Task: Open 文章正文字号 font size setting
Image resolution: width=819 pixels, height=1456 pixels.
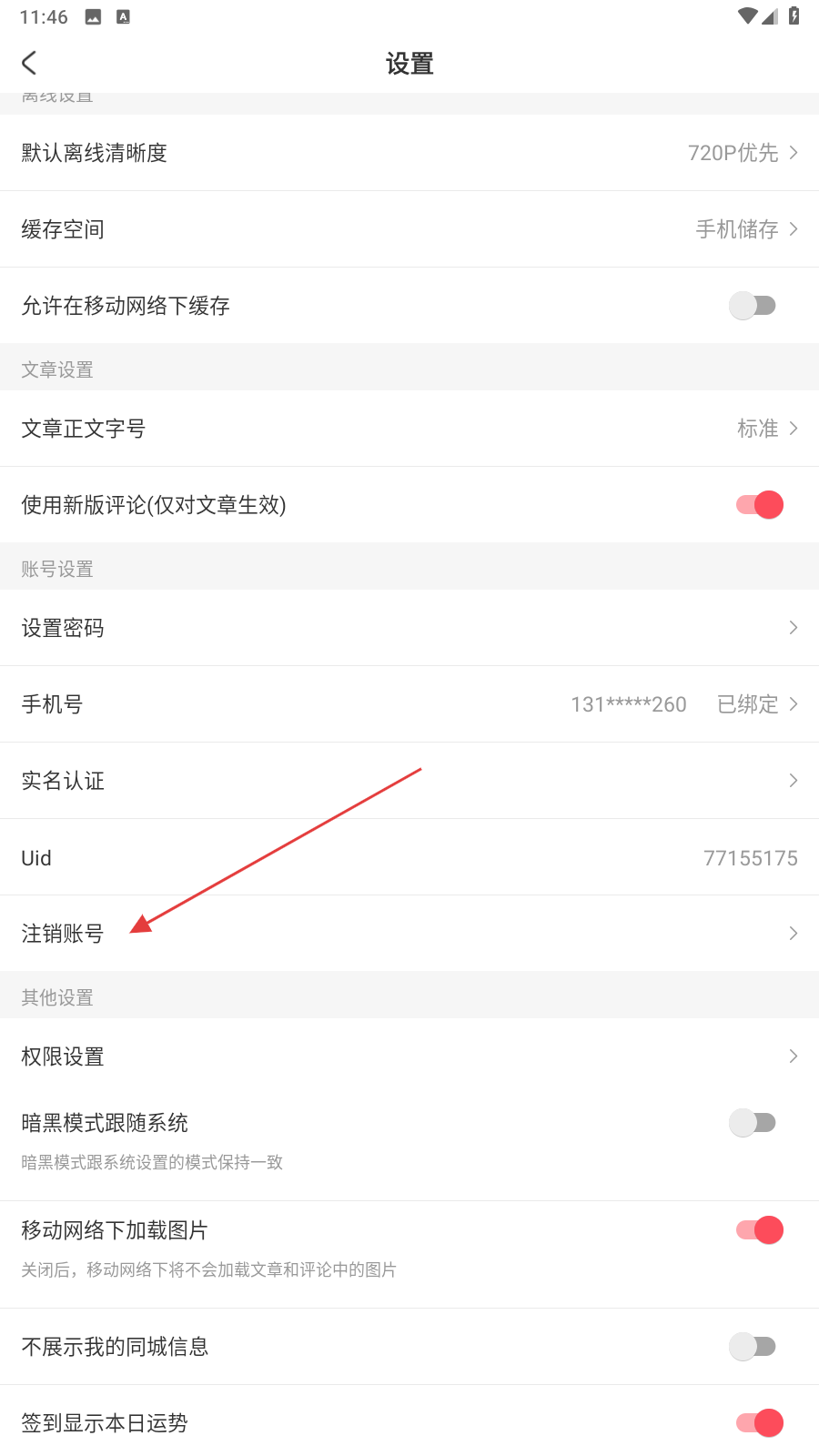Action: coord(409,429)
